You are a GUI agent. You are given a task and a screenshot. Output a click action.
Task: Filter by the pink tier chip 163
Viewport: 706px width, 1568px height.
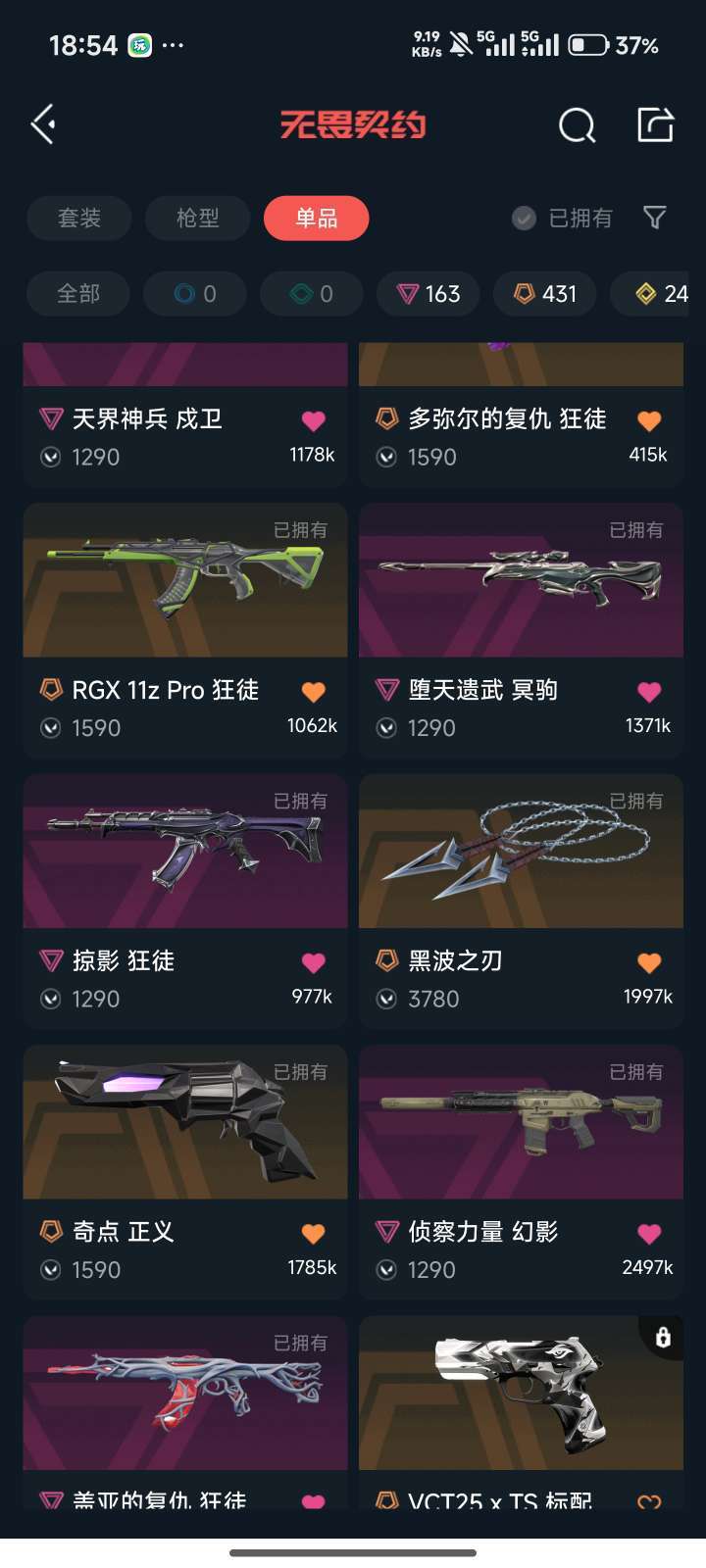[429, 293]
